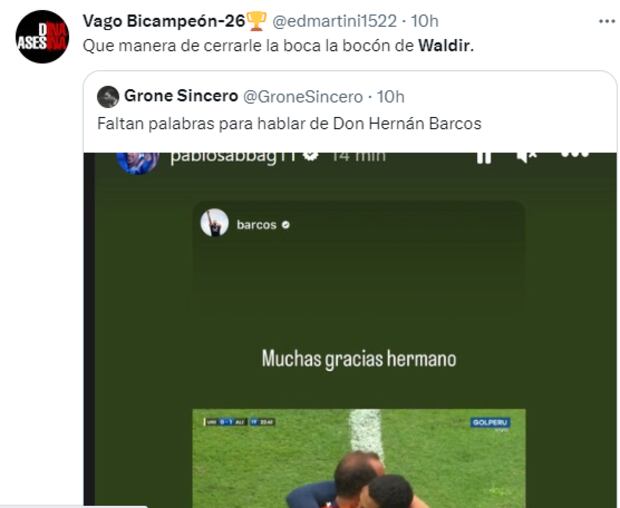This screenshot has width=620, height=508.
Task: Open Vago Bicampeón-26's profile picture
Action: pos(42,37)
